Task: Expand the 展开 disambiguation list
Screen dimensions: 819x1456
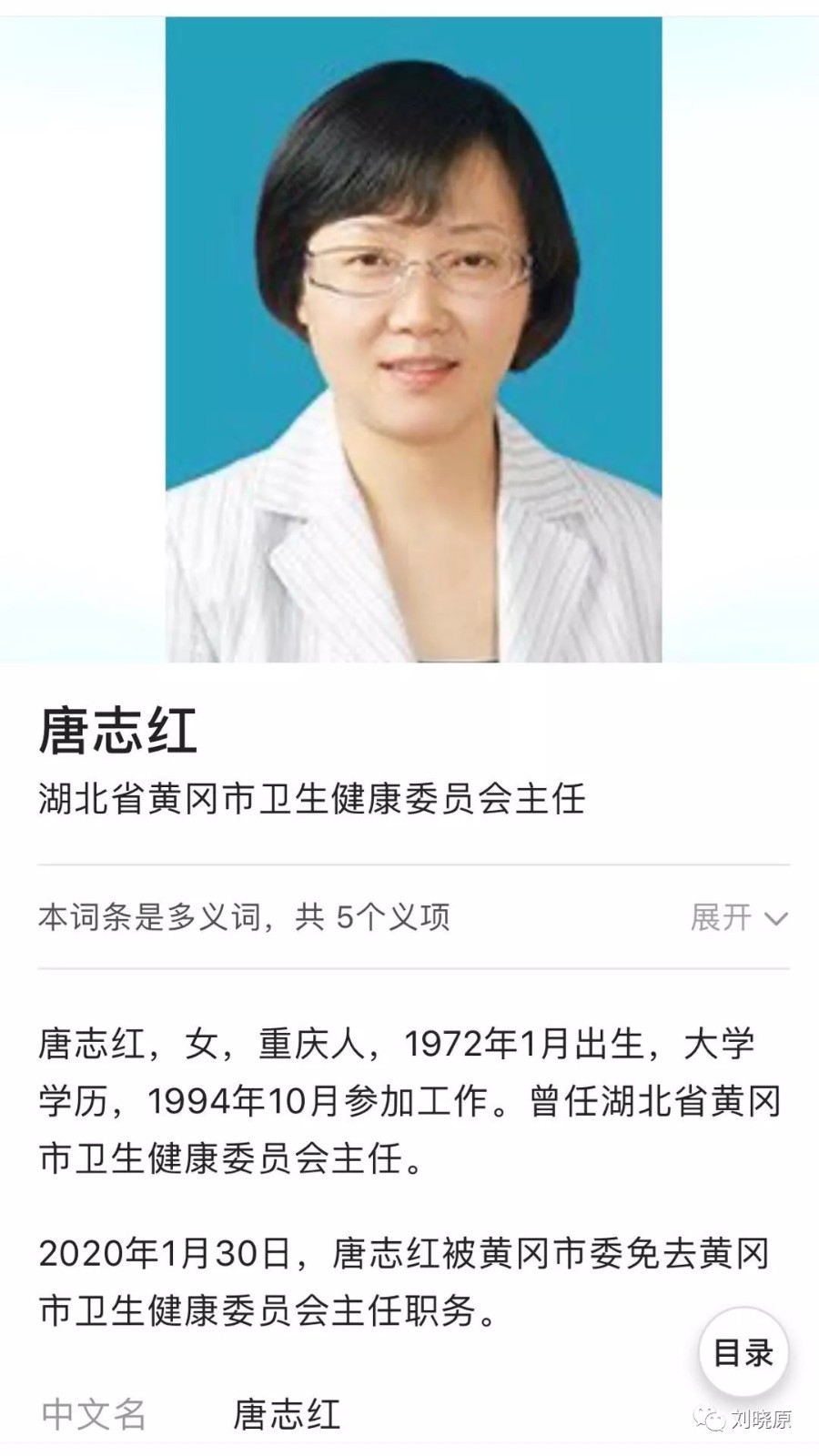Action: click(737, 917)
